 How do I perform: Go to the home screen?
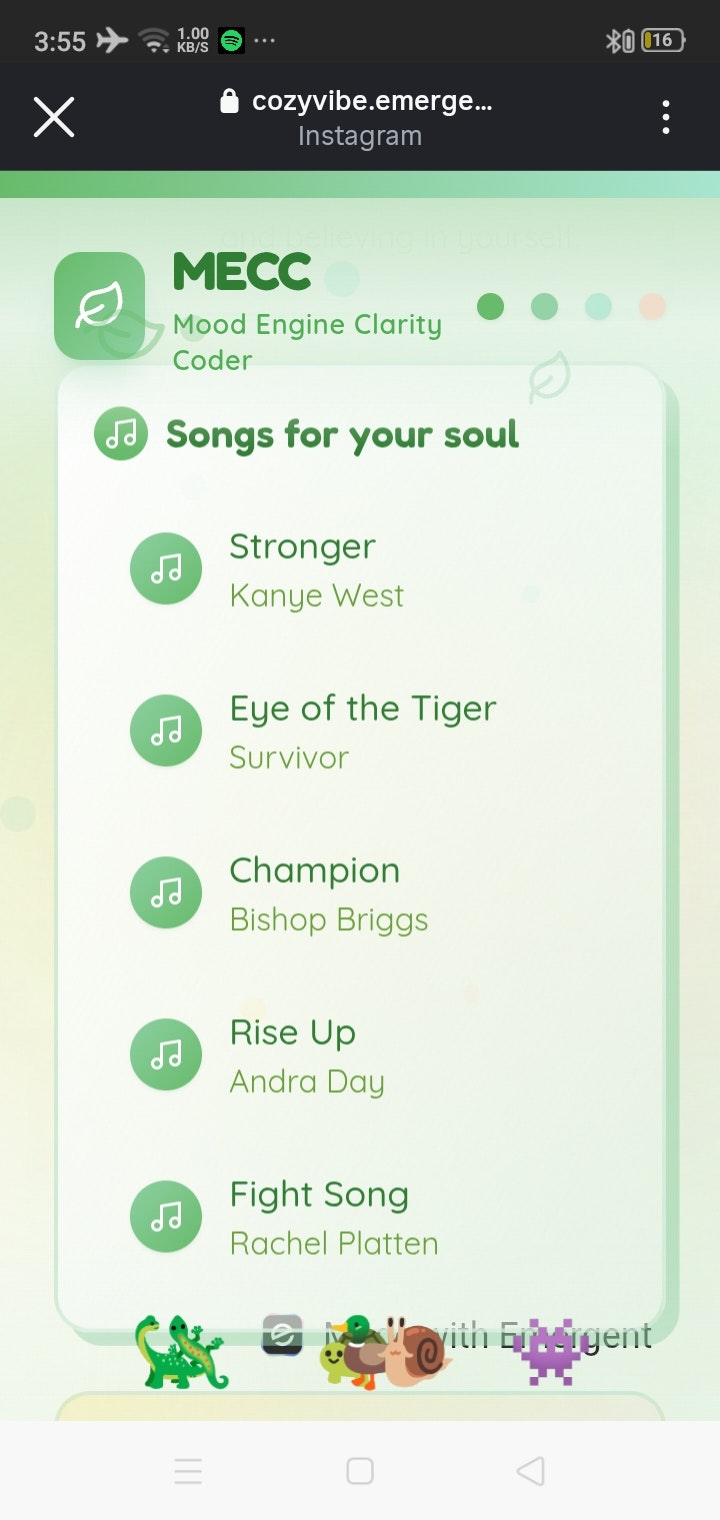[360, 1471]
